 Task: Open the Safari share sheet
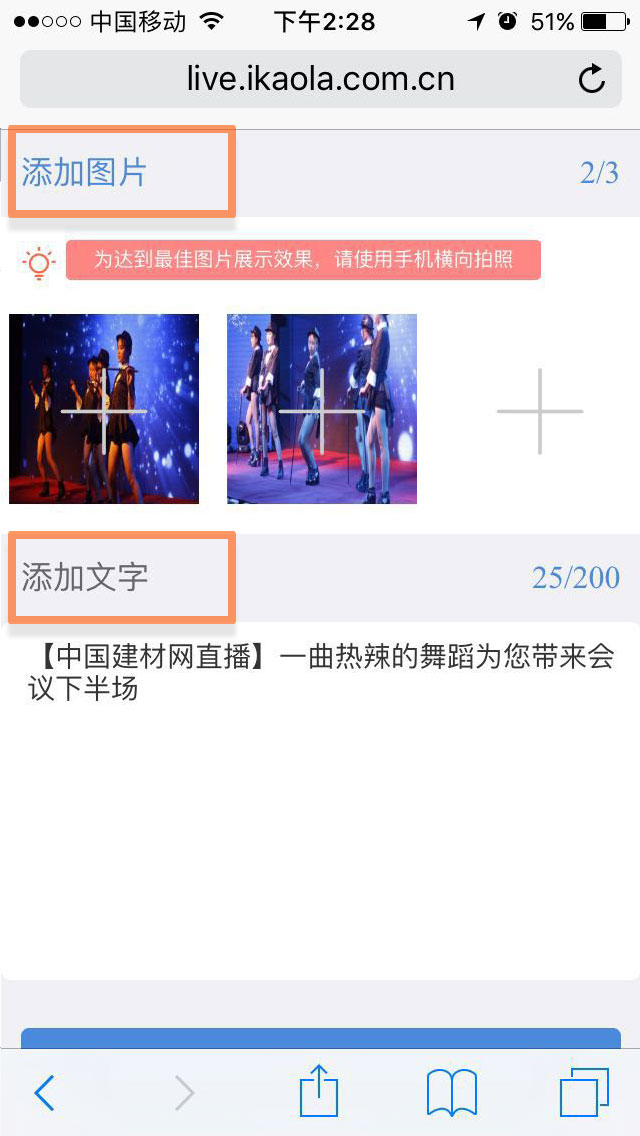(319, 1091)
